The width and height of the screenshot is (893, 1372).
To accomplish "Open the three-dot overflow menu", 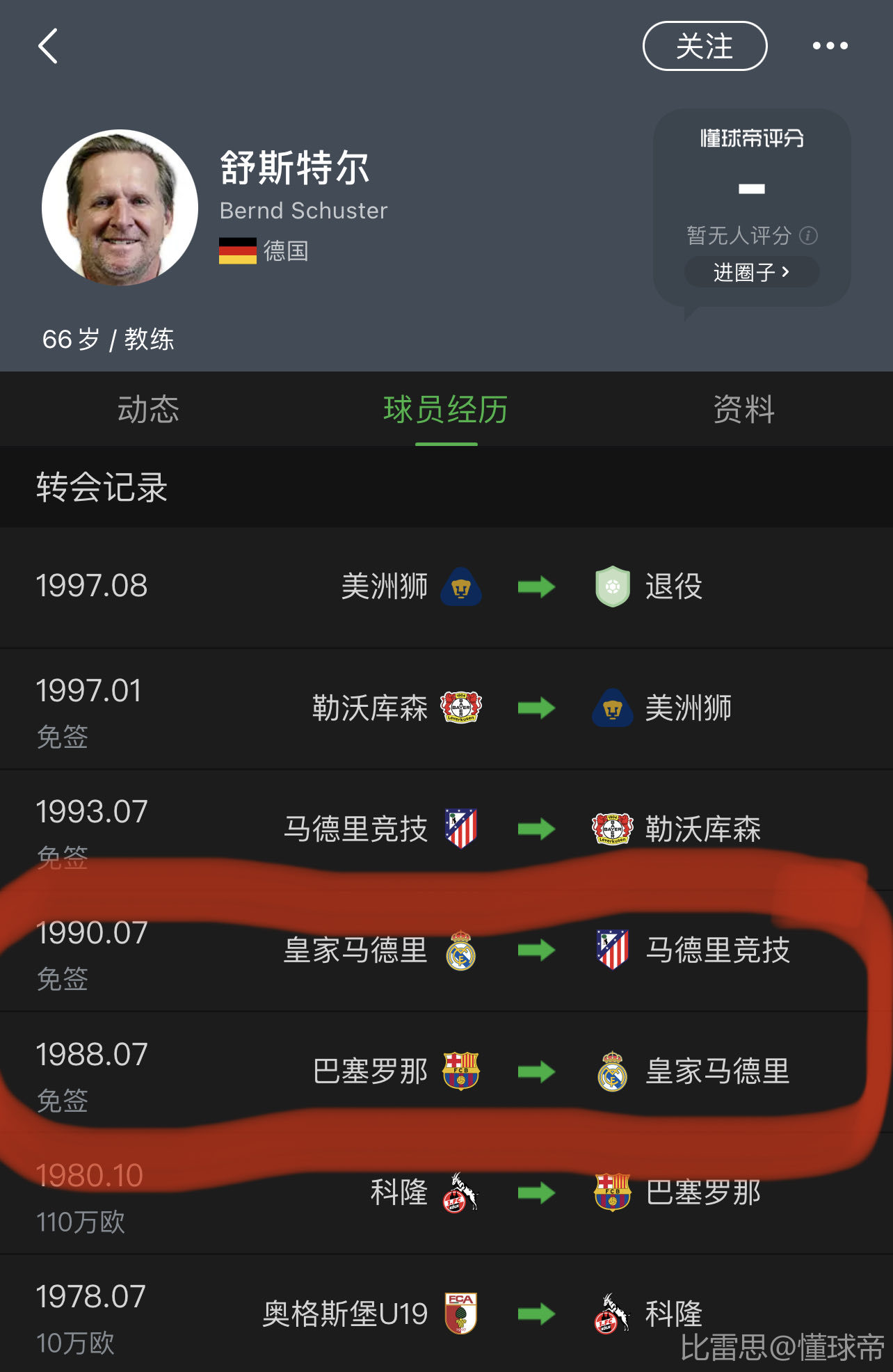I will click(830, 47).
